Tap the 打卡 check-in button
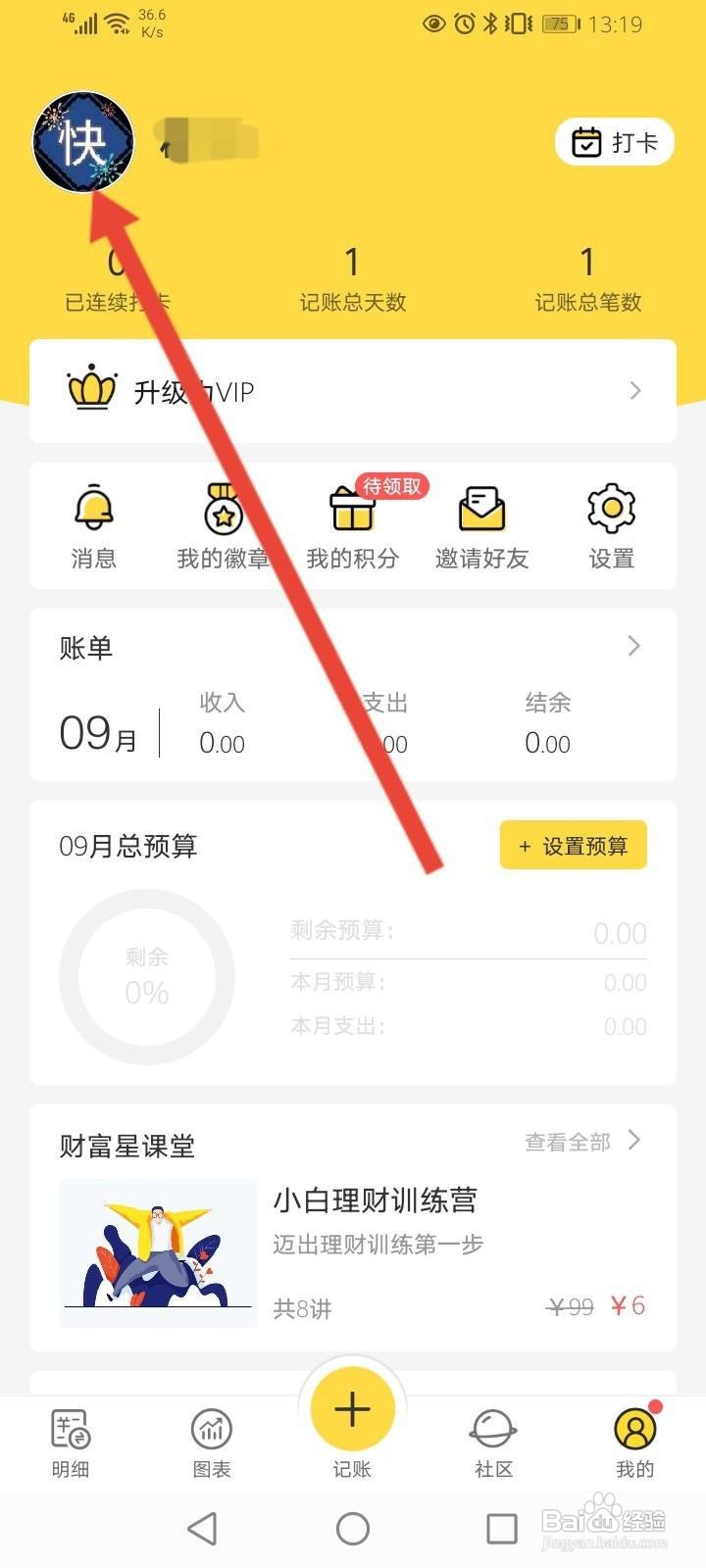 [x=614, y=141]
